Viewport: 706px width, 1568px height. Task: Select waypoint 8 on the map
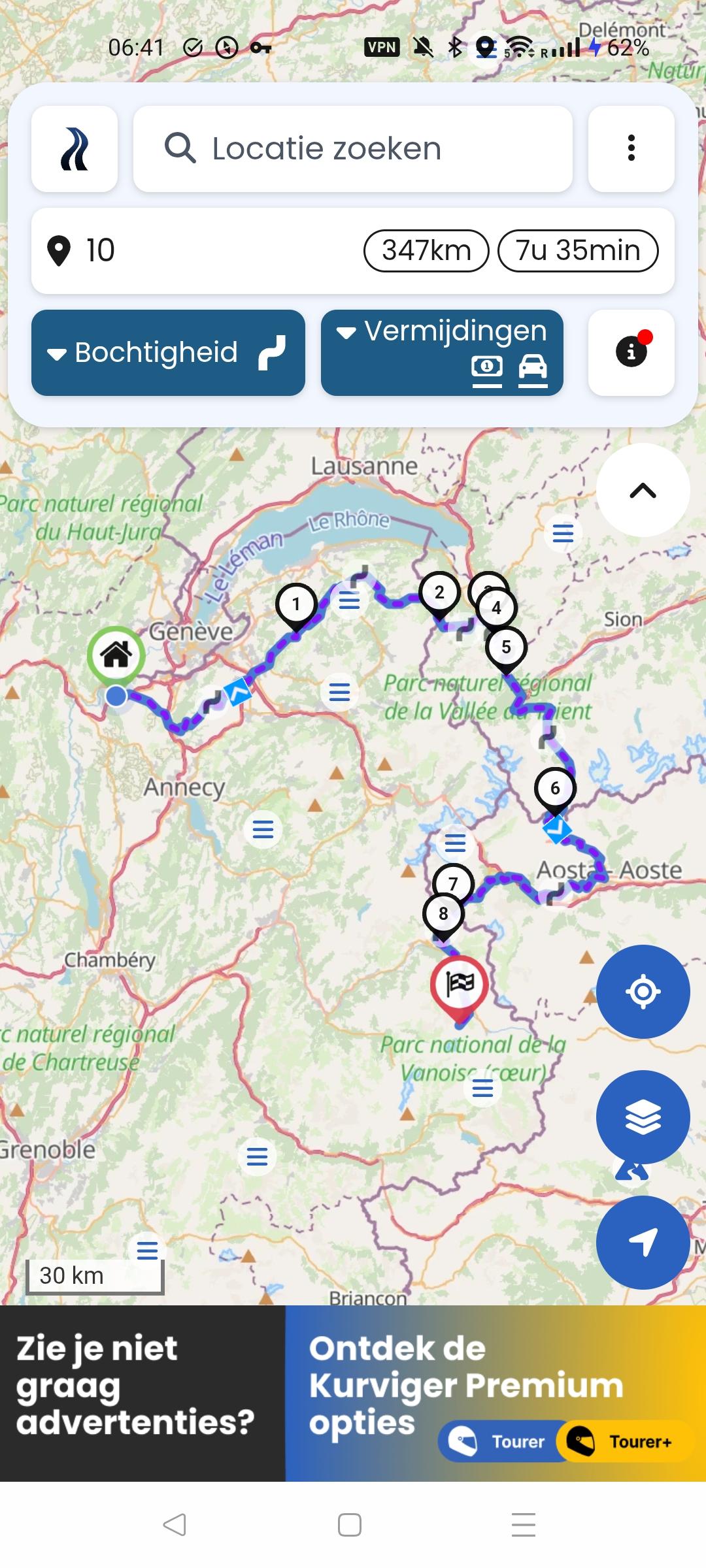443,914
